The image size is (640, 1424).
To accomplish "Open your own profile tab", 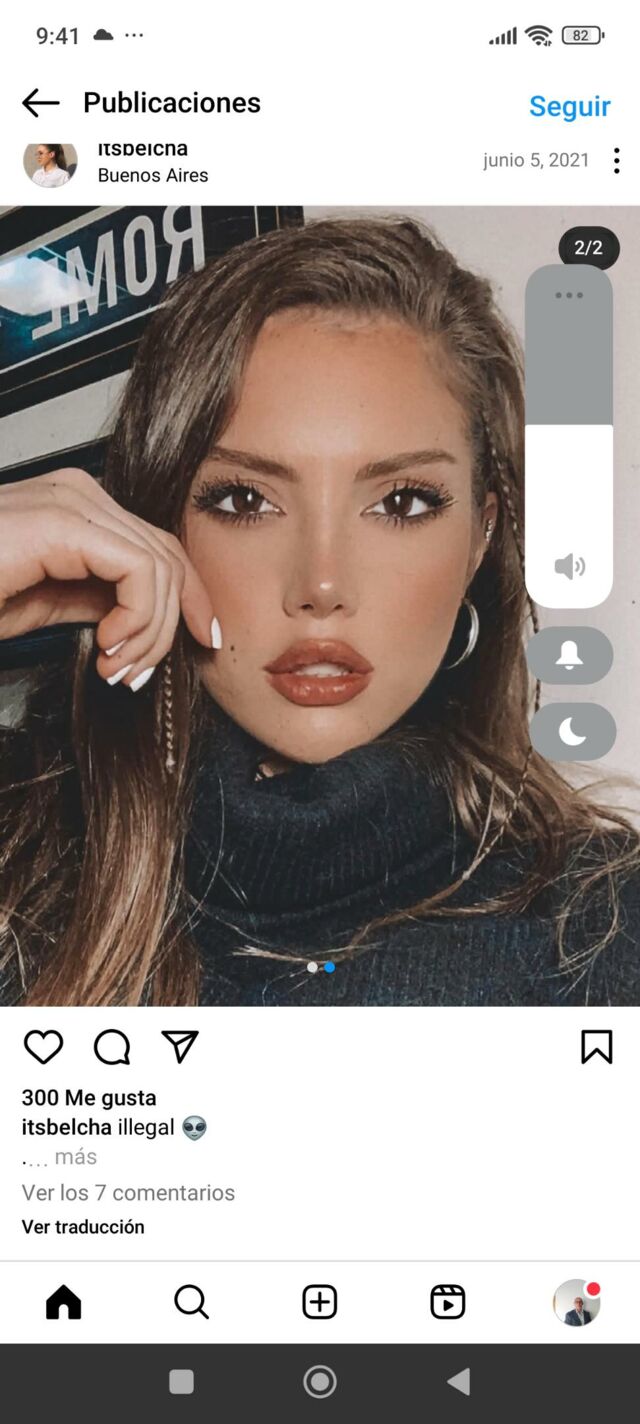I will point(576,1302).
